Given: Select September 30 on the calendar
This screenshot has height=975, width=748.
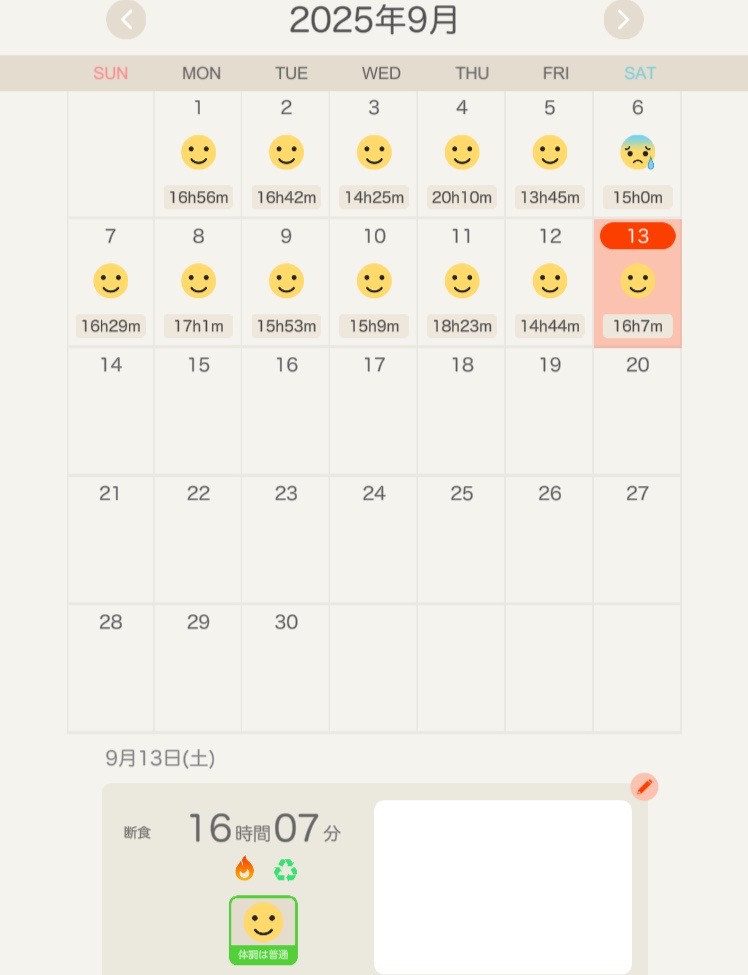Looking at the screenshot, I should (x=286, y=666).
